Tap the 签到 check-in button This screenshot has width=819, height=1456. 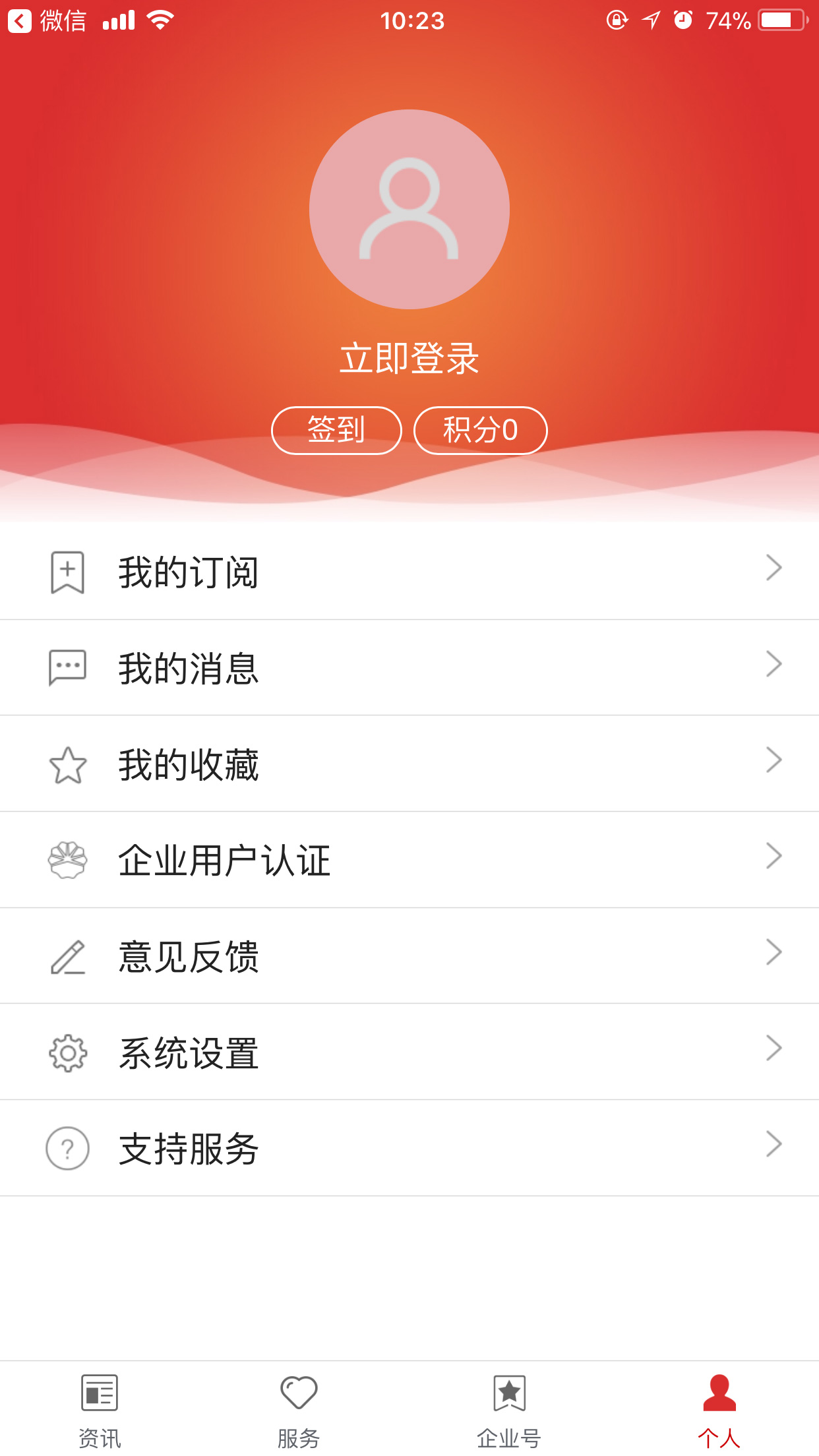[x=336, y=430]
